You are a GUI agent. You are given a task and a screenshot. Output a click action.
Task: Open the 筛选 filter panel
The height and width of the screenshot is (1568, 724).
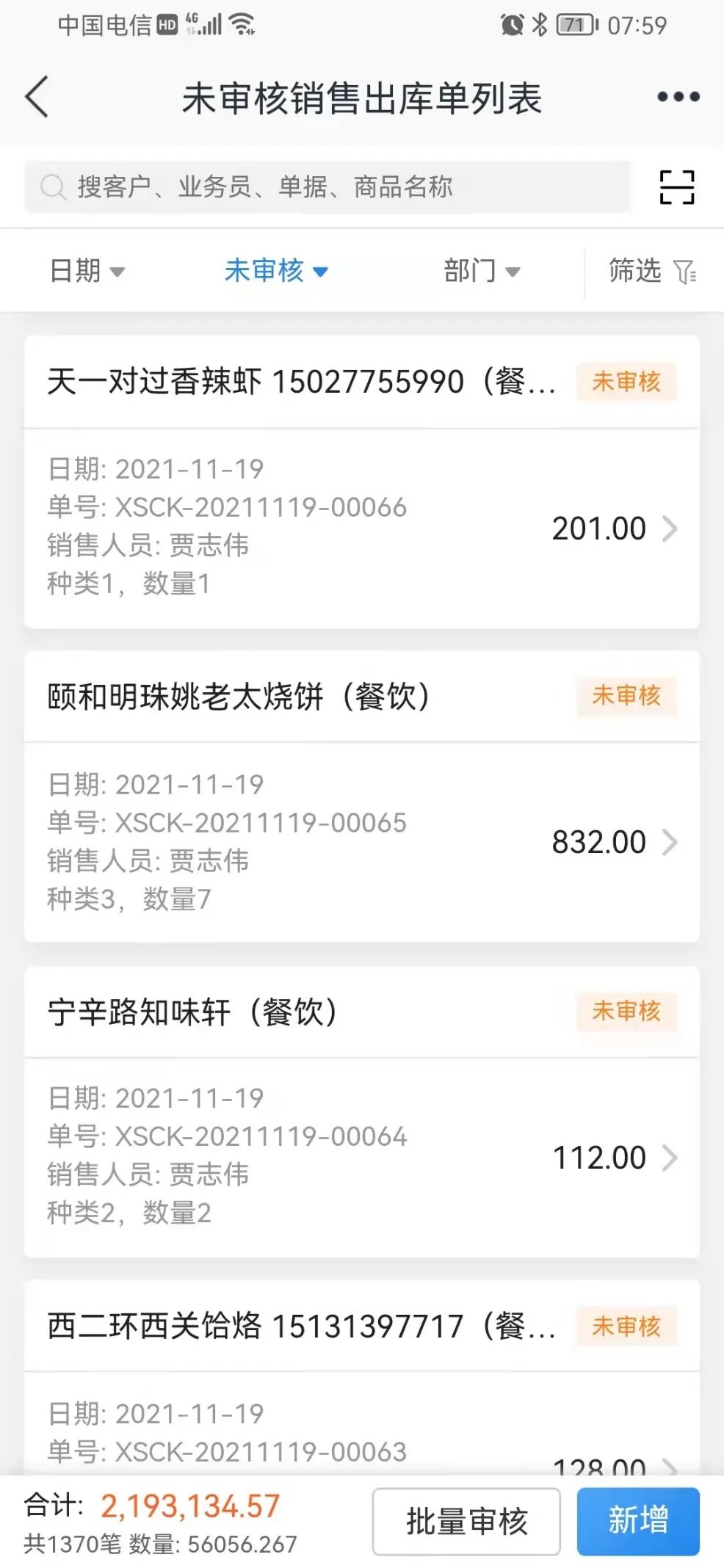651,271
